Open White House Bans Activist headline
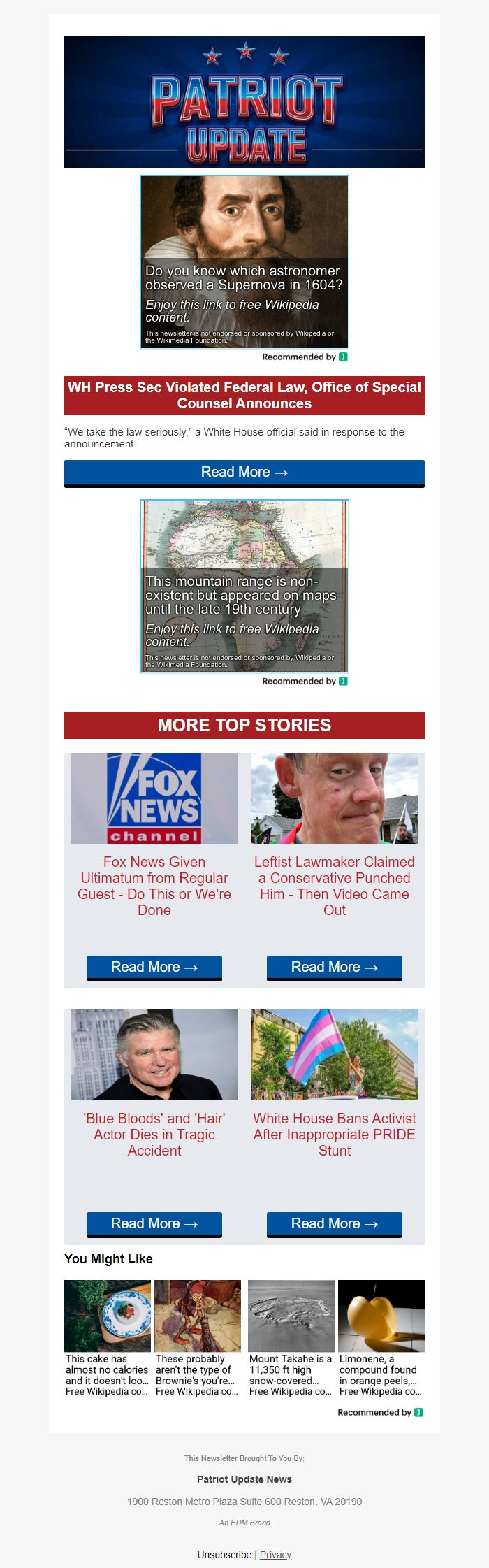Viewport: 489px width, 1568px height. coord(334,1135)
